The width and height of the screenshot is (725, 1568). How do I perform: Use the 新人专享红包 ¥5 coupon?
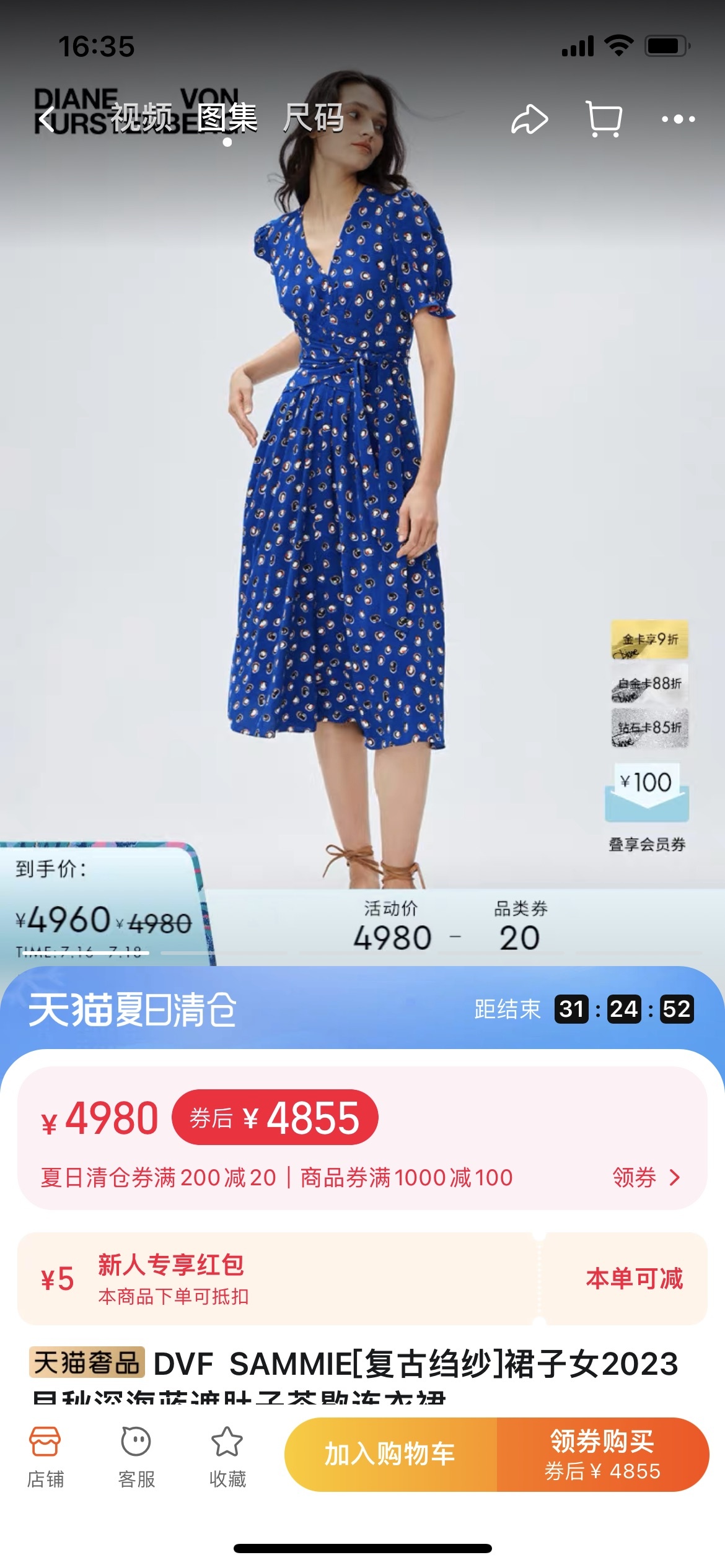634,1278
